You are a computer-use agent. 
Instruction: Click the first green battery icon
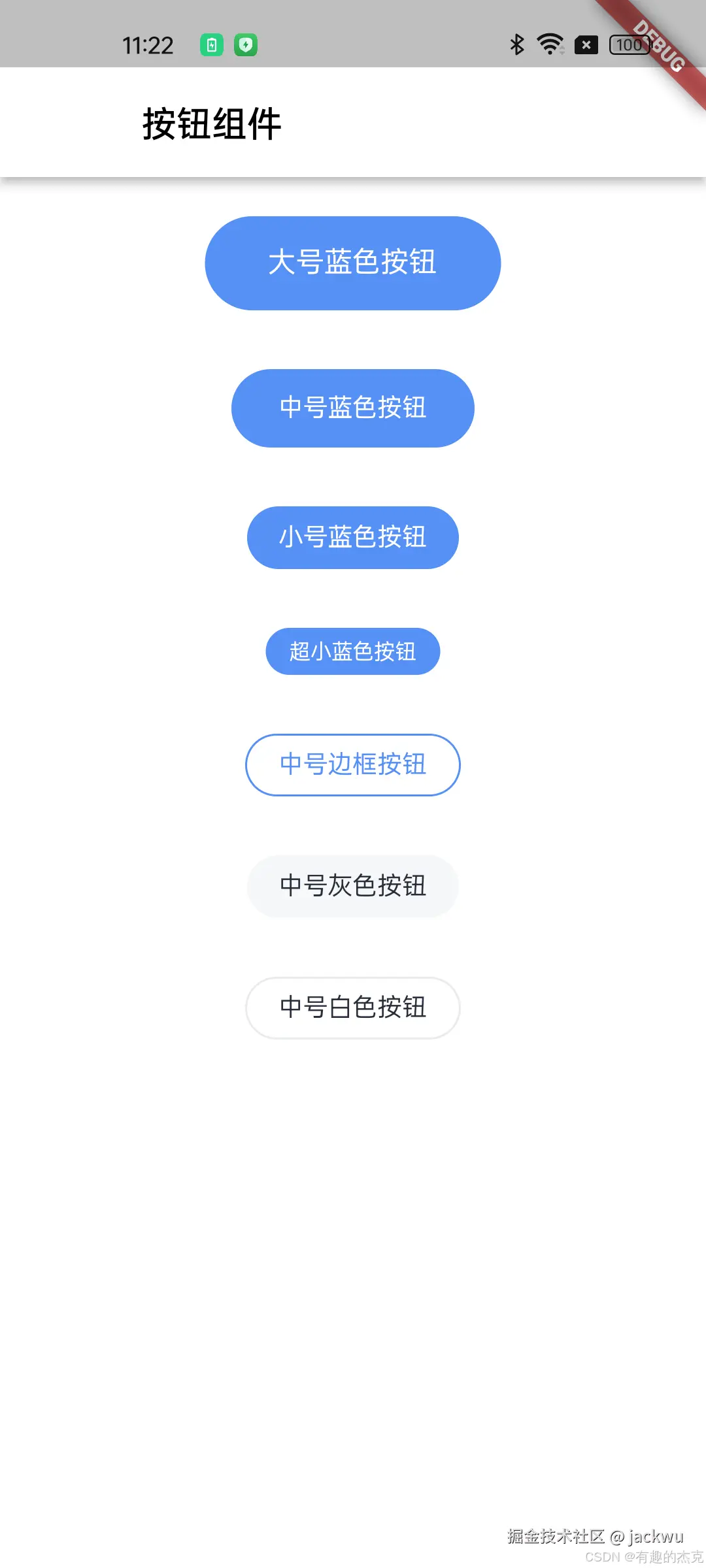(x=211, y=44)
